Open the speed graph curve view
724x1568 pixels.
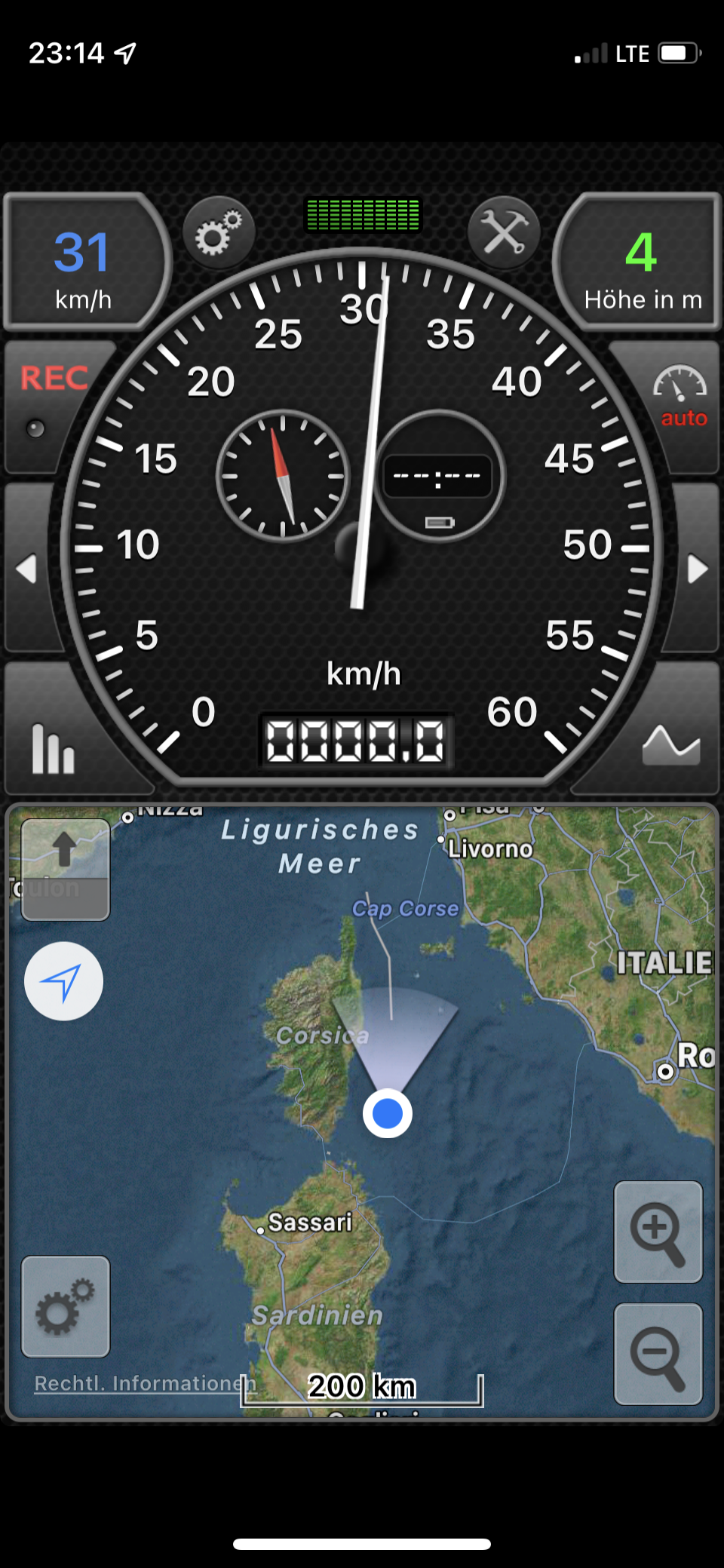pos(670,745)
